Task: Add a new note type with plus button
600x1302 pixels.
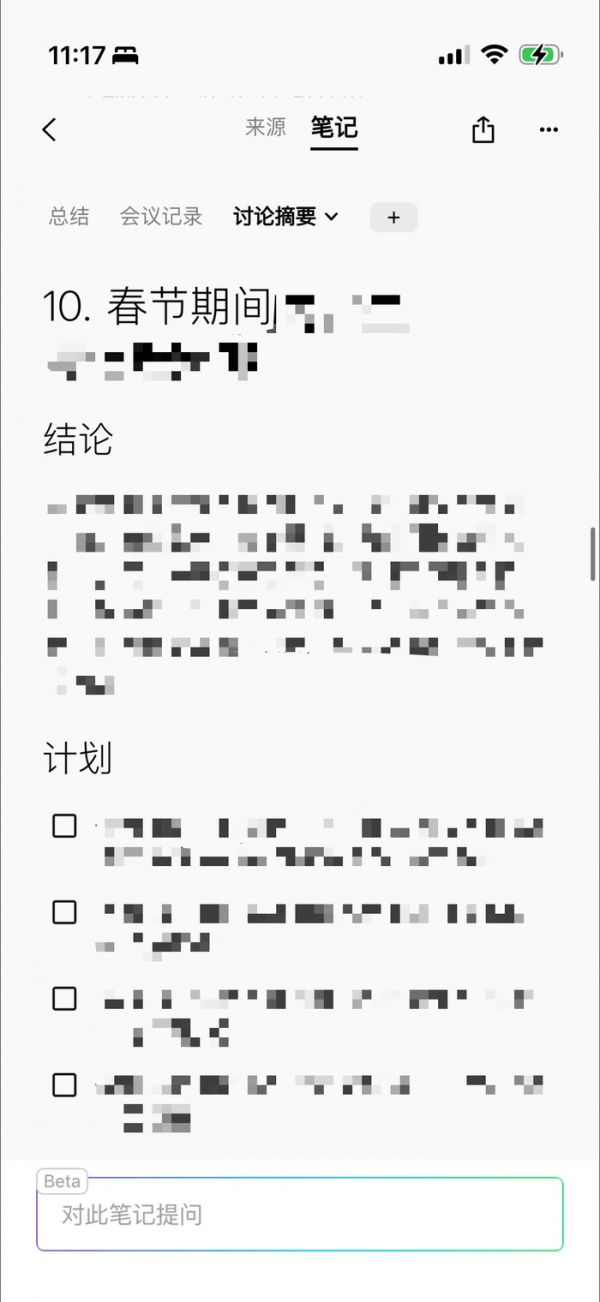Action: tap(393, 217)
